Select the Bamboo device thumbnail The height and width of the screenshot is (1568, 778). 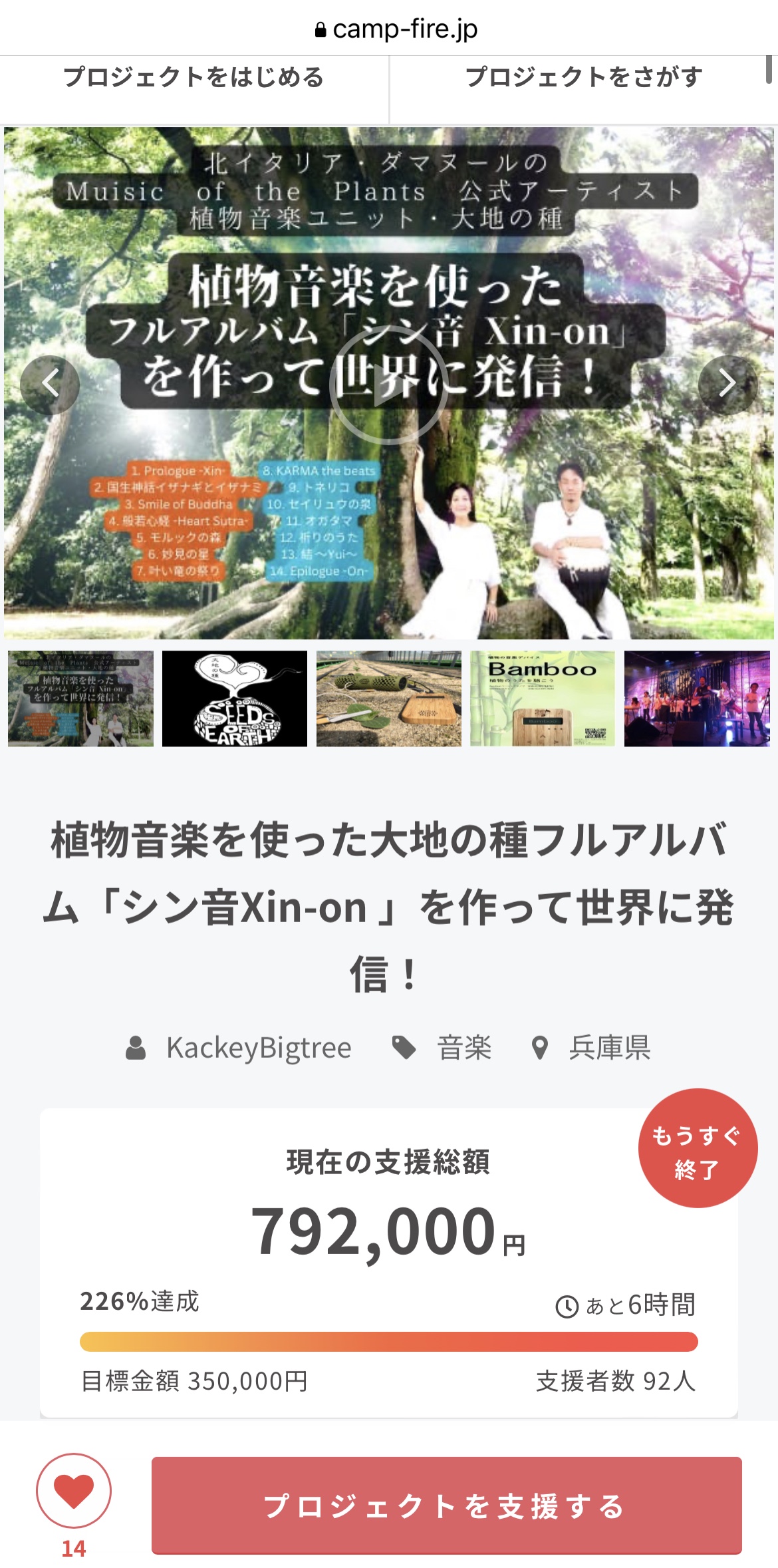543,699
